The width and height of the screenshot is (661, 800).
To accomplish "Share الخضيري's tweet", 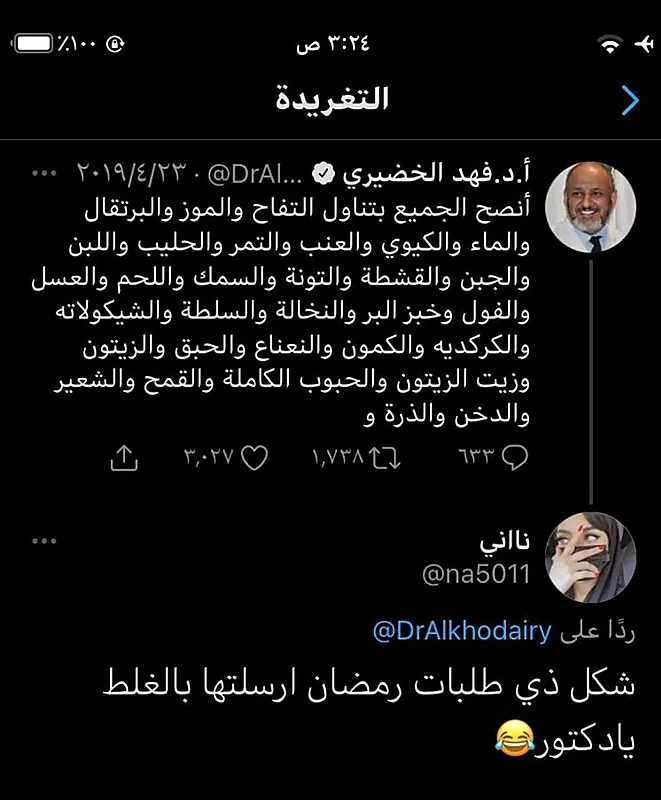I will (x=122, y=458).
